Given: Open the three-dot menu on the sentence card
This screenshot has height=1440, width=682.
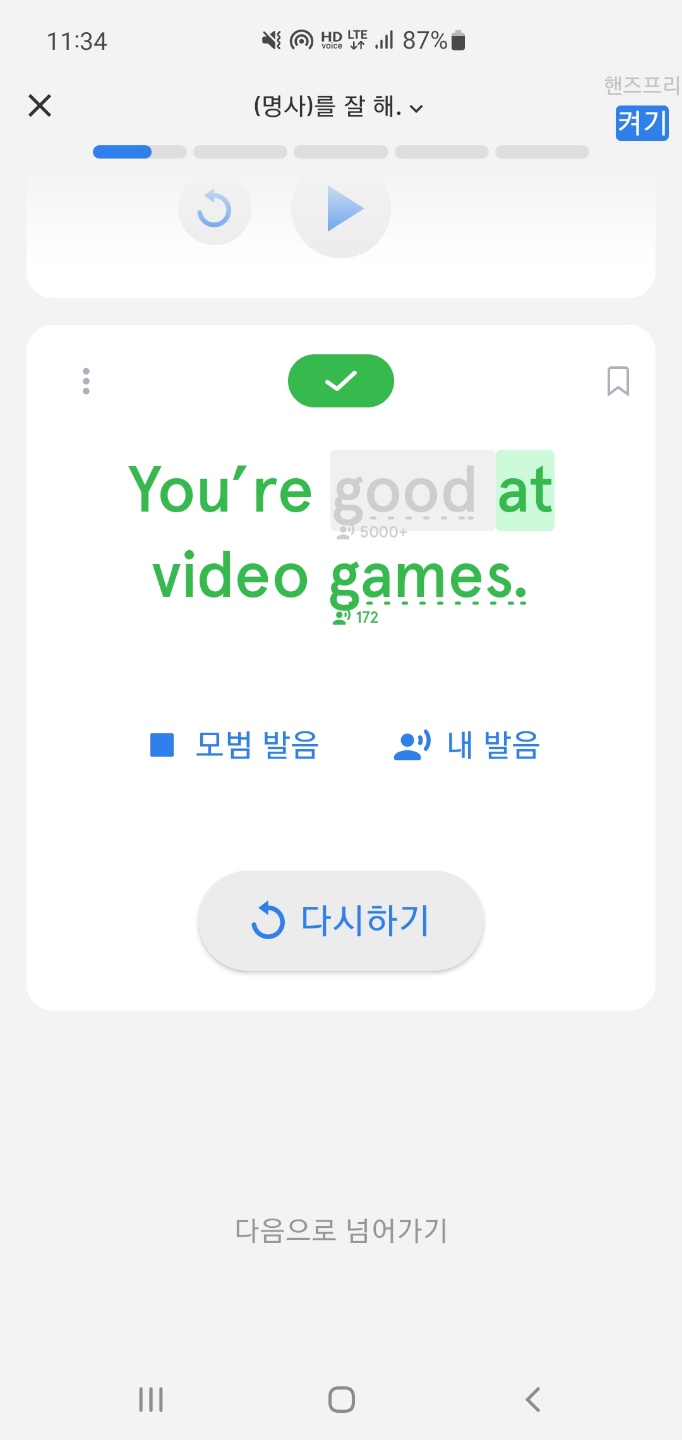Looking at the screenshot, I should [x=87, y=381].
